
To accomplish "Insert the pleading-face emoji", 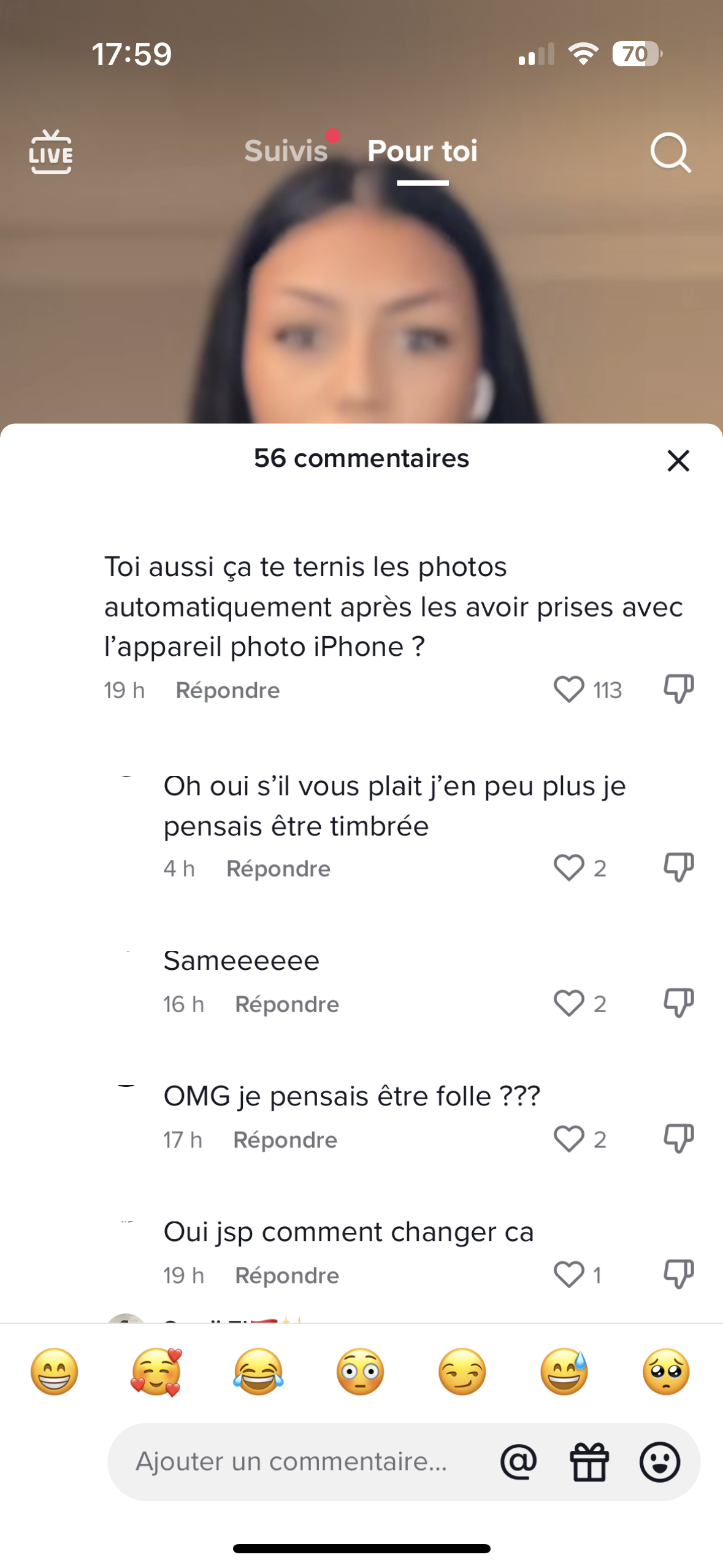I will 666,1372.
